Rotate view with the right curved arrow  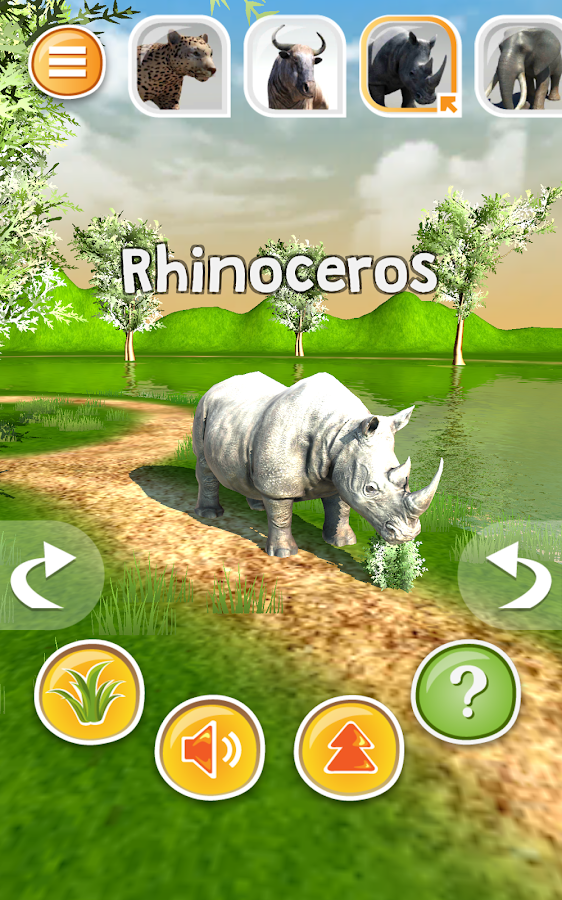[513, 575]
